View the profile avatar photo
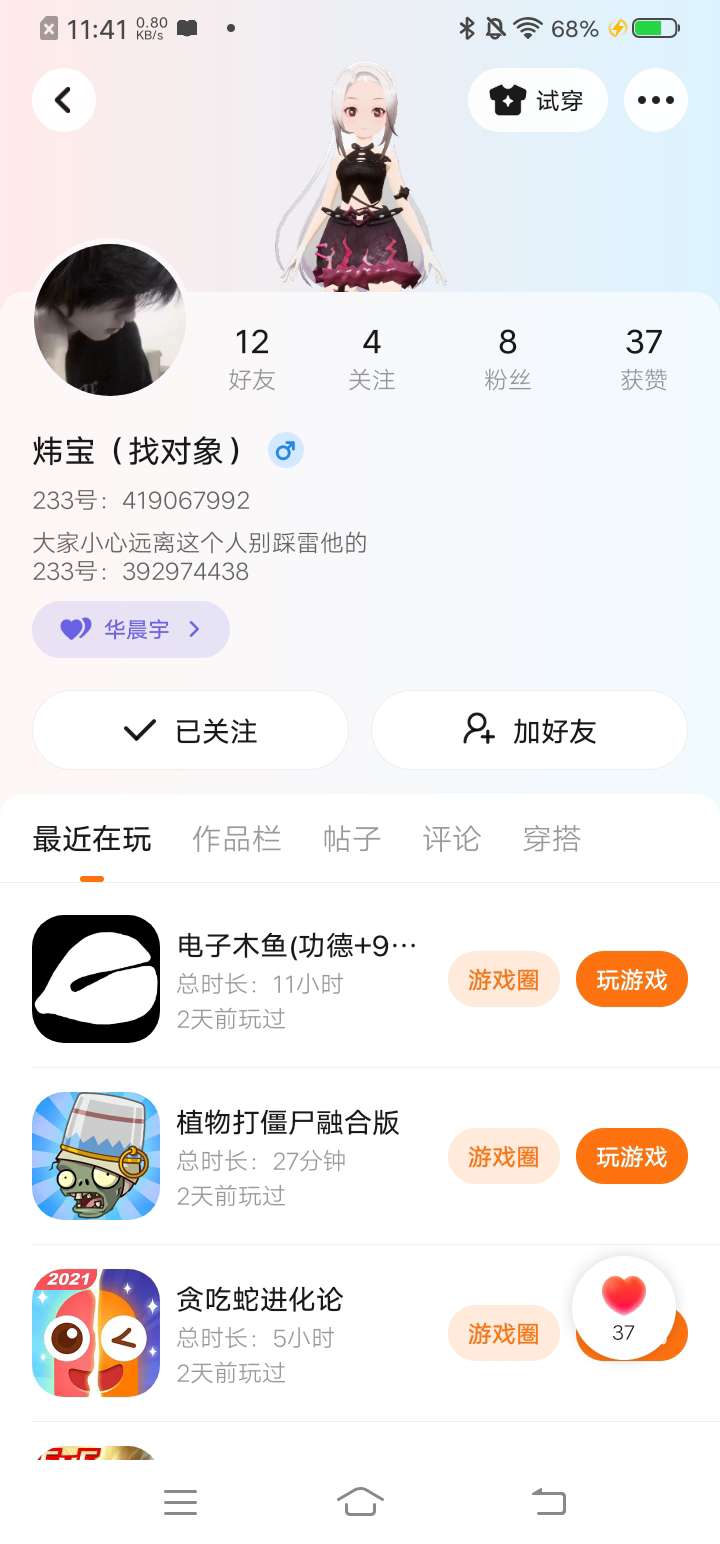Screen dimensions: 720x1544 (x=109, y=320)
